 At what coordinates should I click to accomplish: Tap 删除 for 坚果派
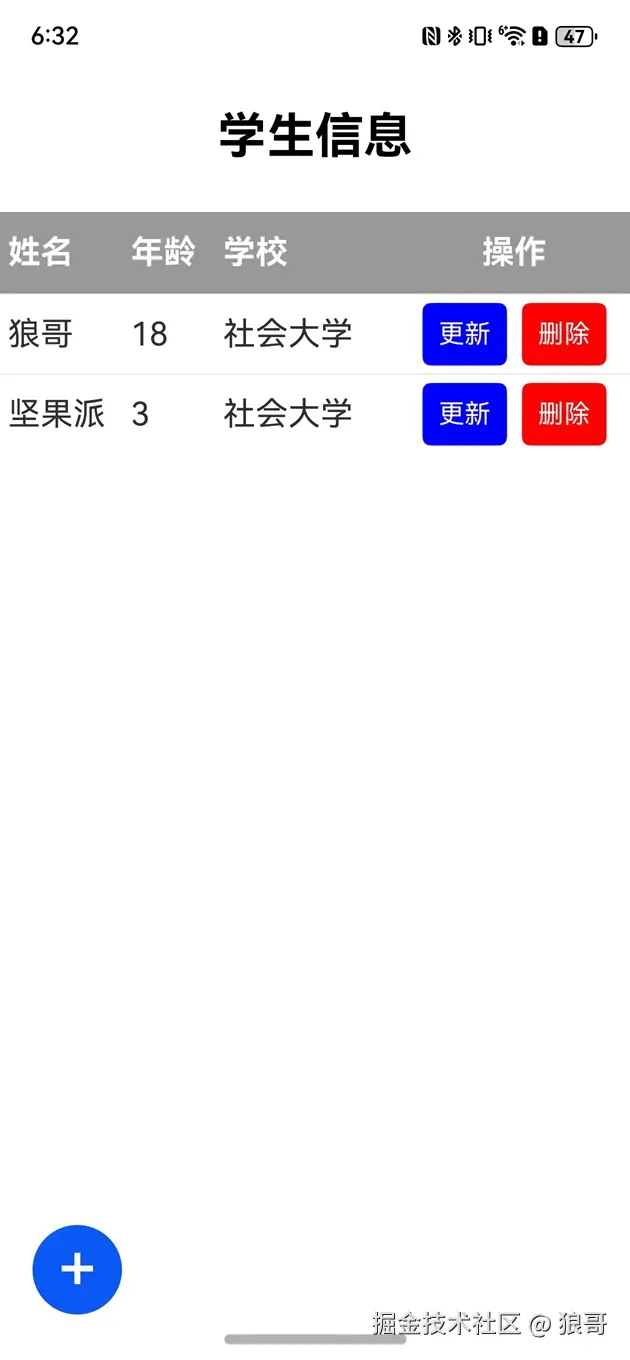pos(564,414)
